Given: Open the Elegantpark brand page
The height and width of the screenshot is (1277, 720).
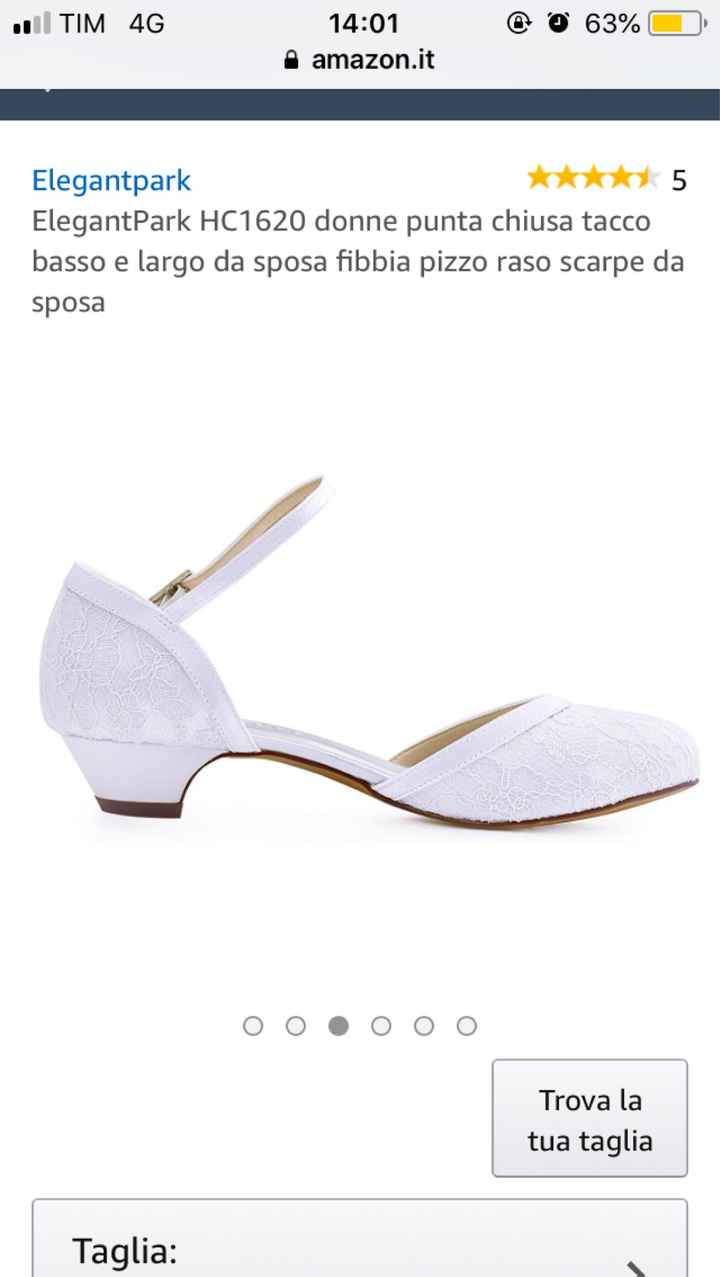Looking at the screenshot, I should click(111, 181).
